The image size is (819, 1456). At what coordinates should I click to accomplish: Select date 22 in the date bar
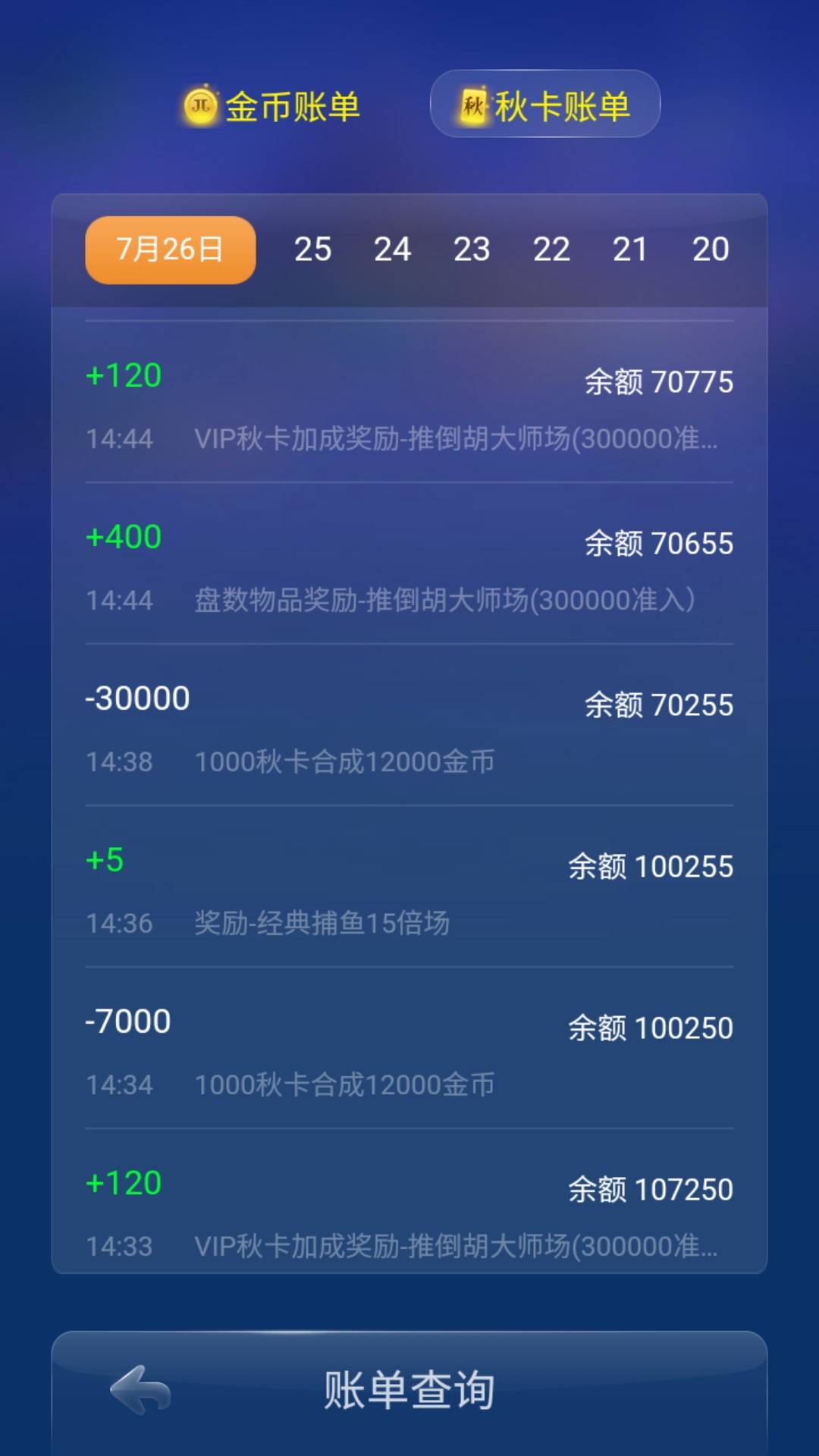point(552,249)
